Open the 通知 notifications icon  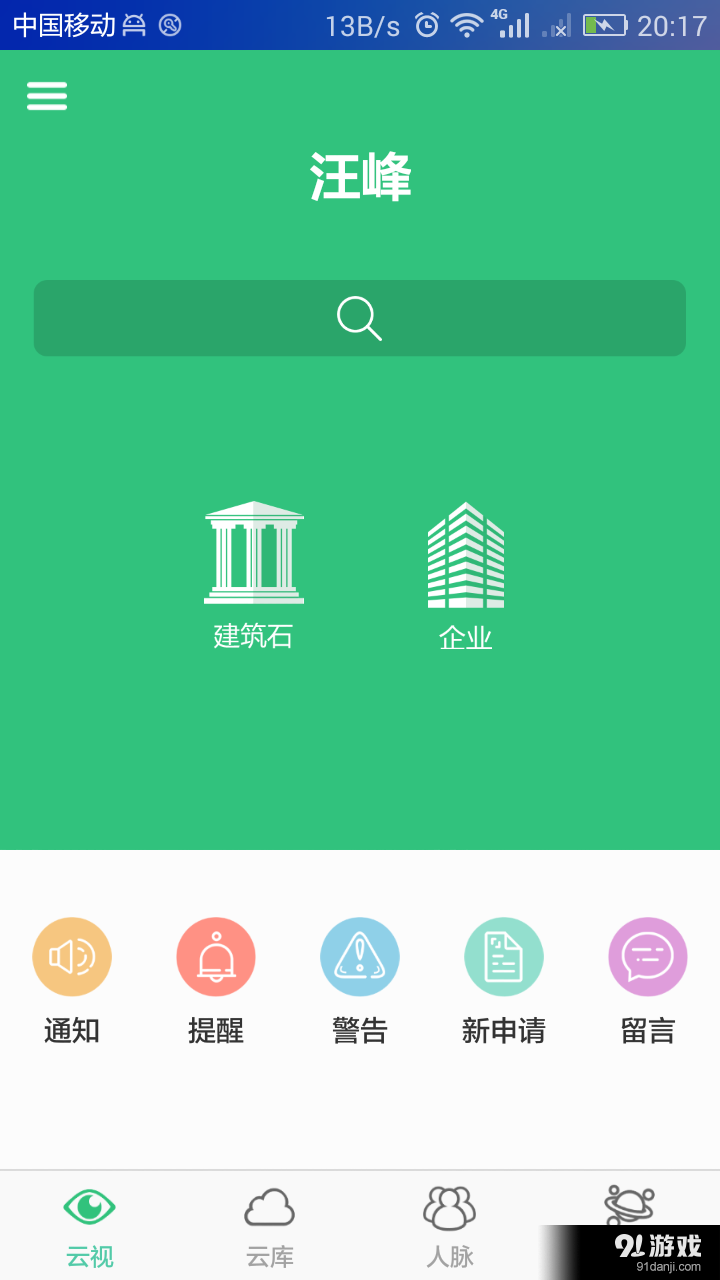point(72,956)
